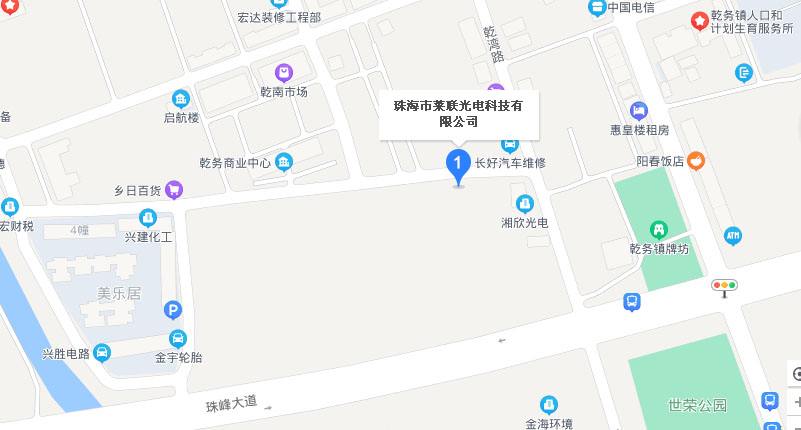Open the 阳春饭店 restaurant point
The image size is (801, 430).
pyautogui.click(x=696, y=160)
